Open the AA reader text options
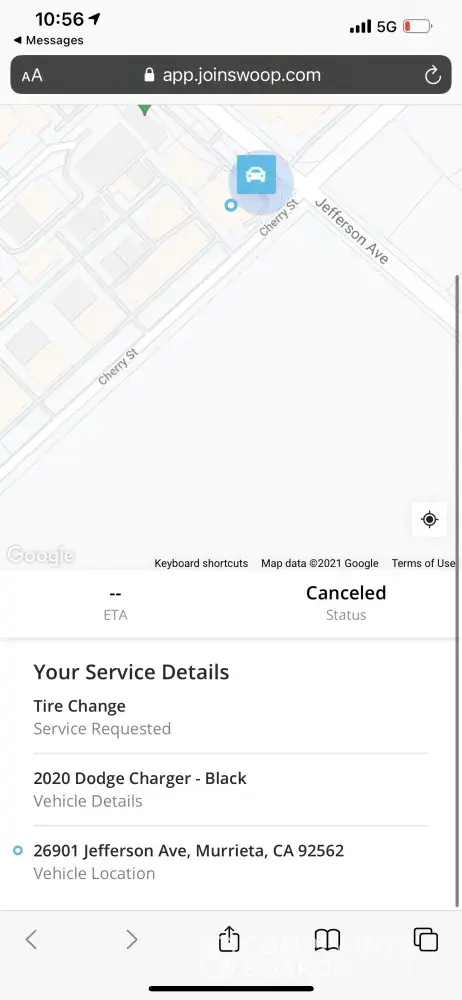This screenshot has width=462, height=1000. [x=32, y=75]
